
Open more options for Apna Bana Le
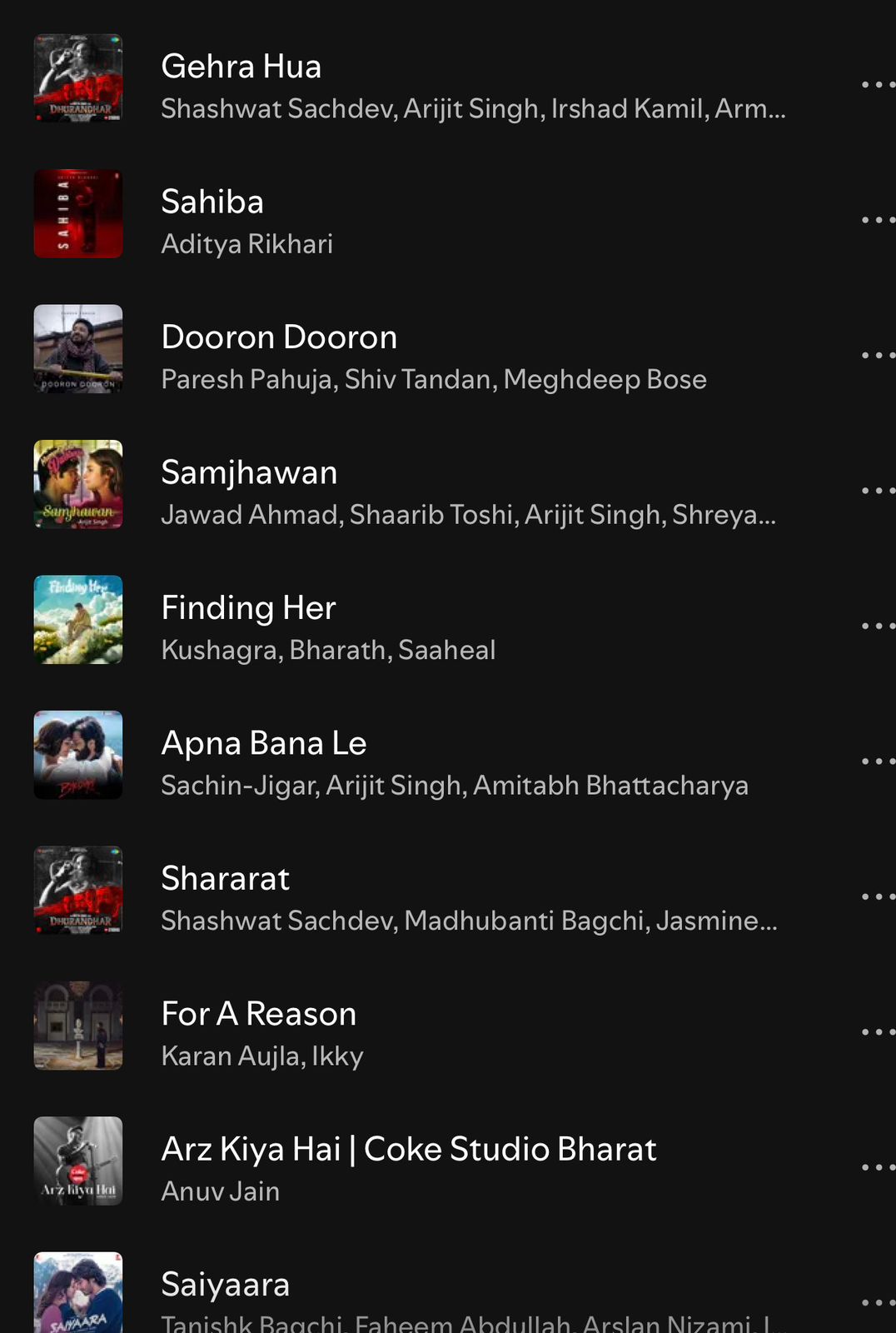878,761
